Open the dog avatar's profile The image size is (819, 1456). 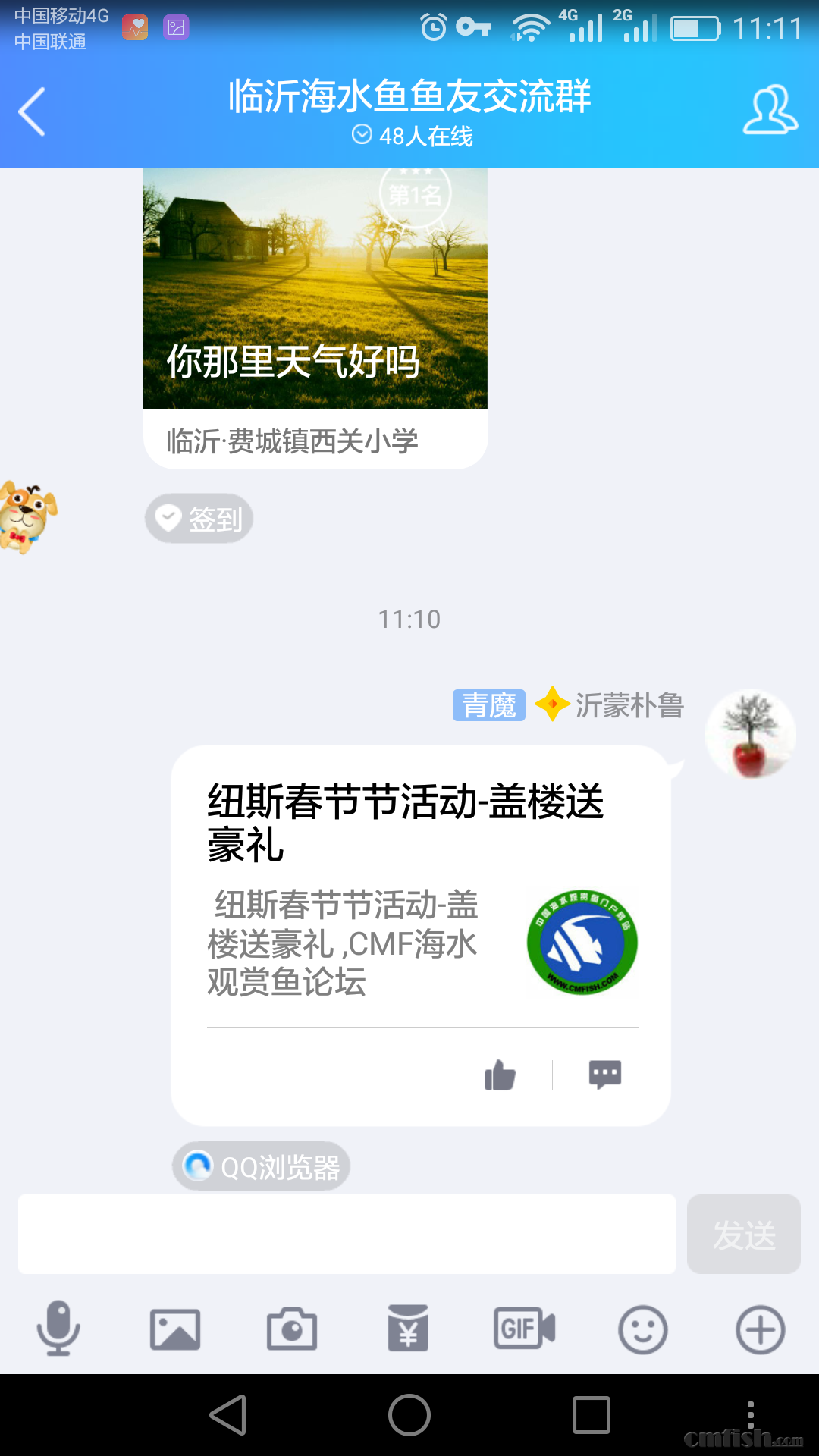point(28,518)
